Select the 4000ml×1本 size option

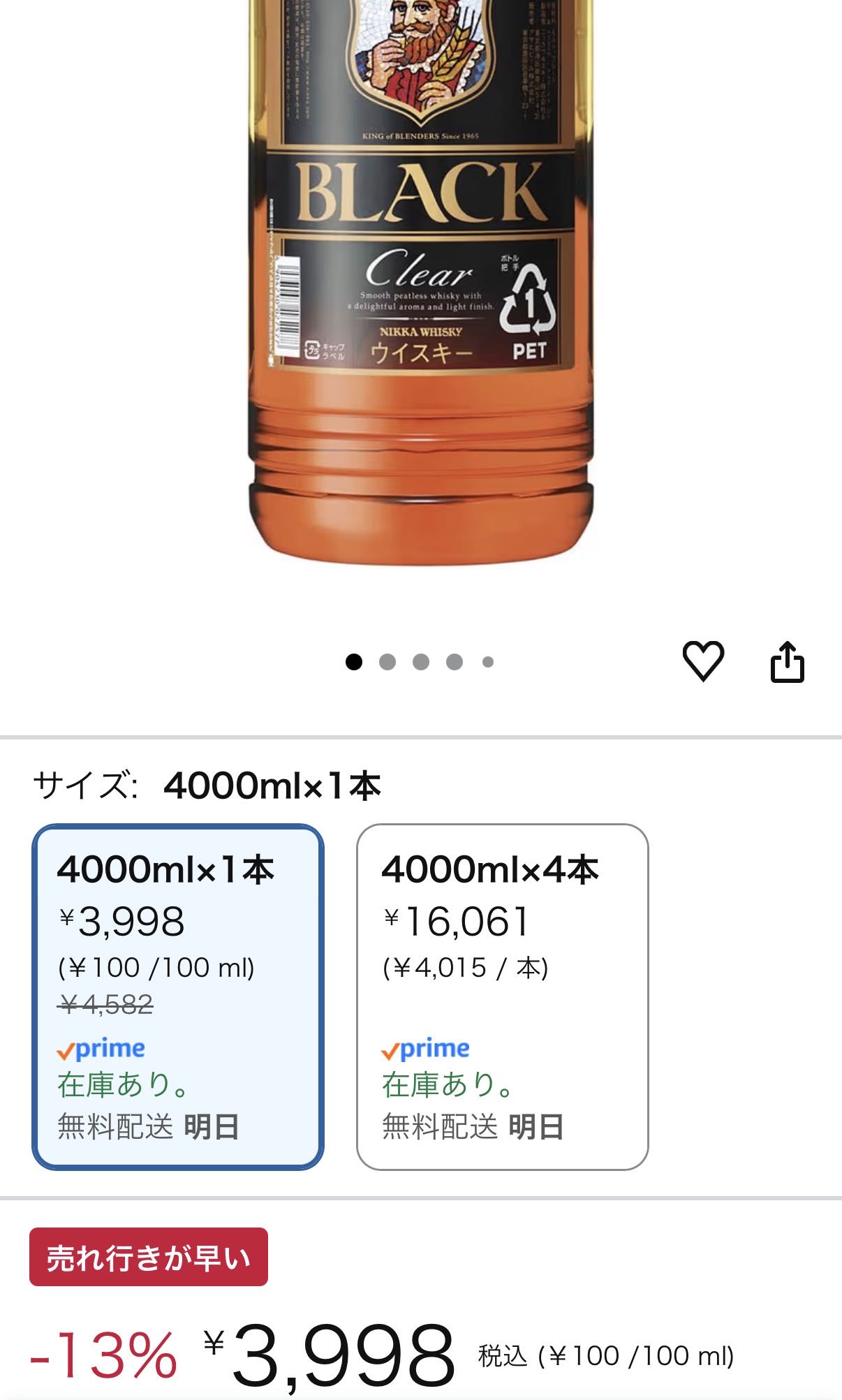tap(177, 996)
